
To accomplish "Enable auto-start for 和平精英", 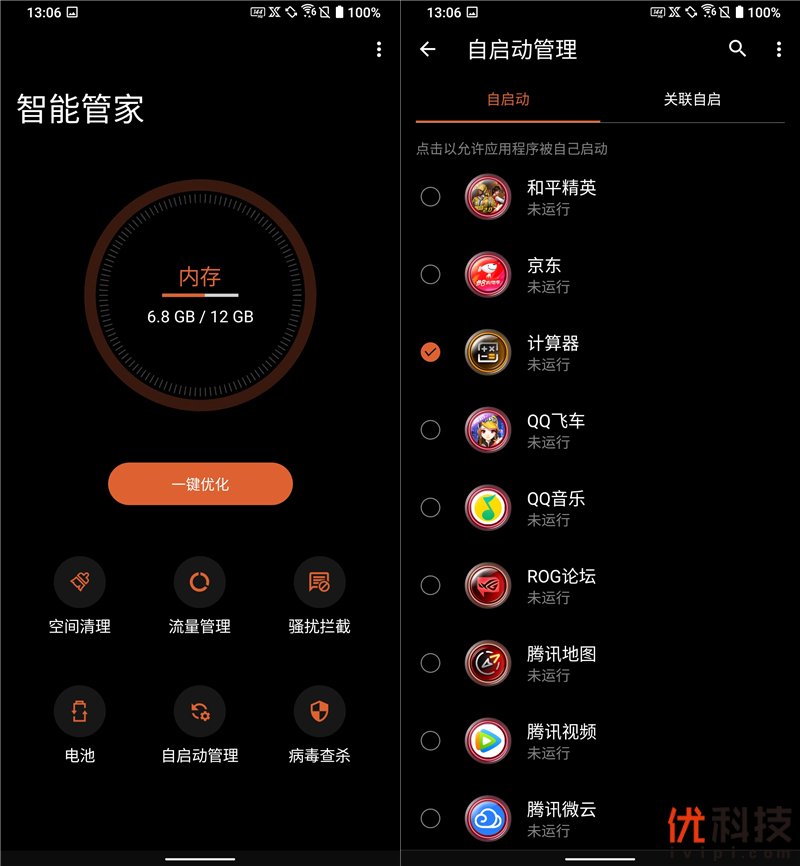I will [430, 196].
